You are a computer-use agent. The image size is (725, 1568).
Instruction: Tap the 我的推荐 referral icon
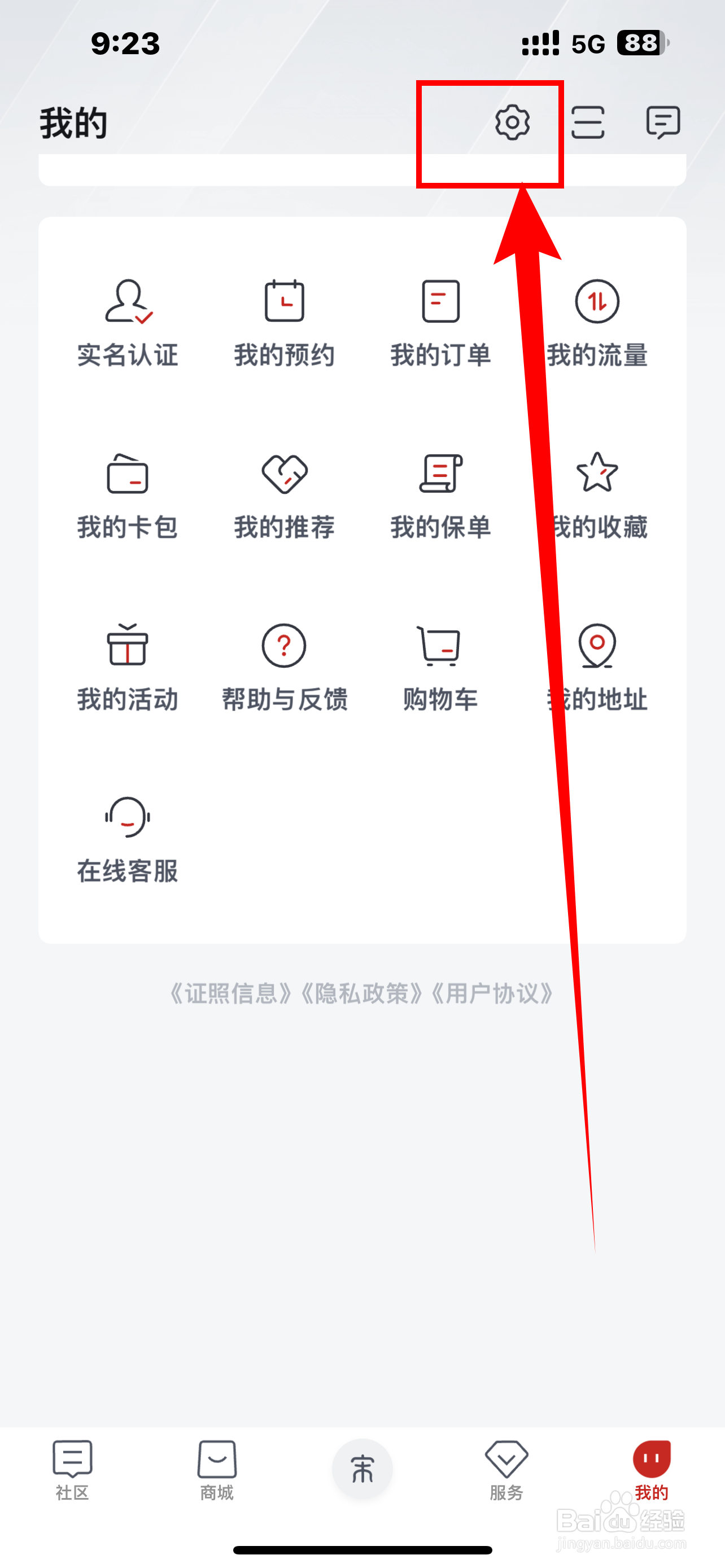tap(283, 493)
